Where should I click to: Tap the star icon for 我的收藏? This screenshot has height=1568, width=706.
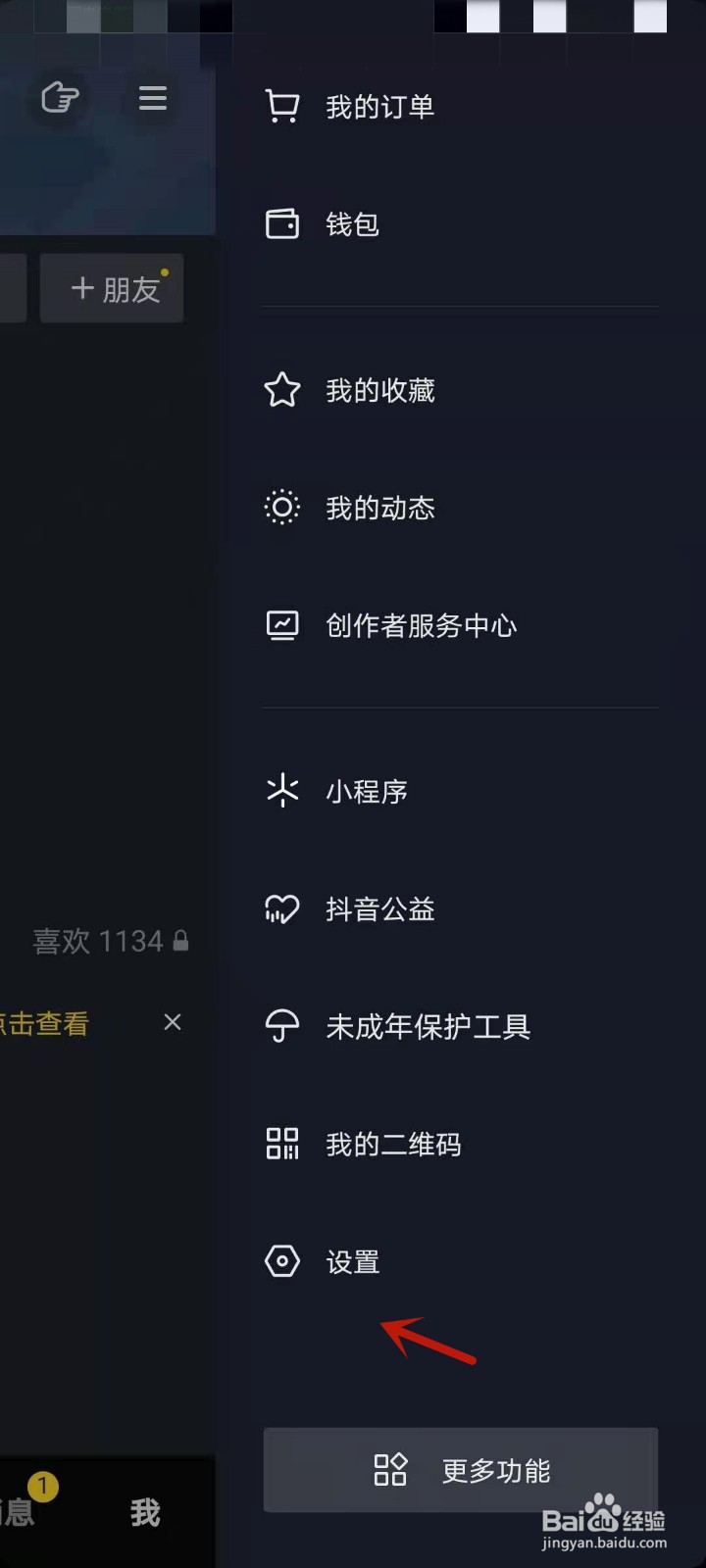click(x=282, y=389)
